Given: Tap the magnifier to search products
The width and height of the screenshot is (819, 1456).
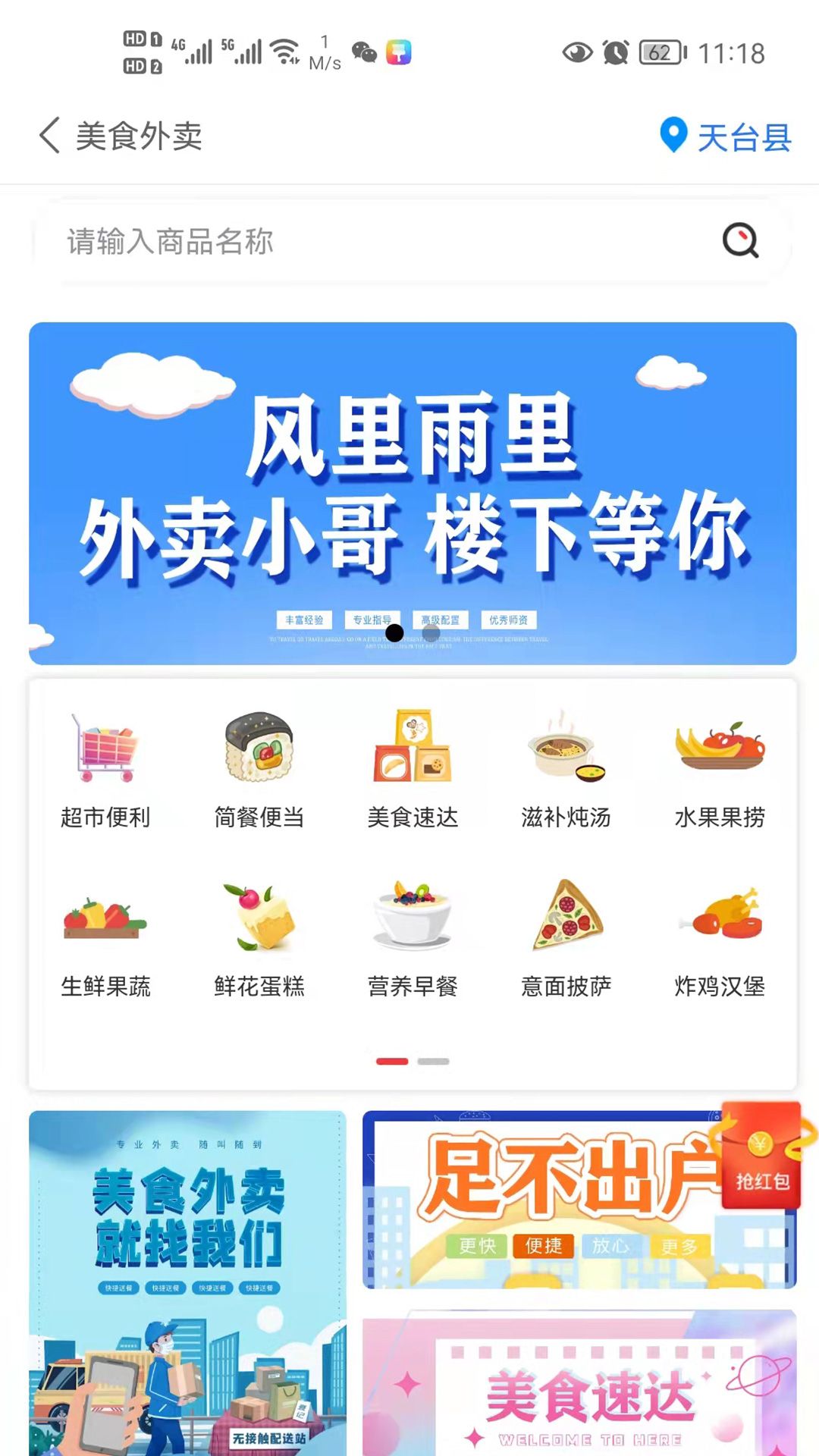Looking at the screenshot, I should point(742,241).
